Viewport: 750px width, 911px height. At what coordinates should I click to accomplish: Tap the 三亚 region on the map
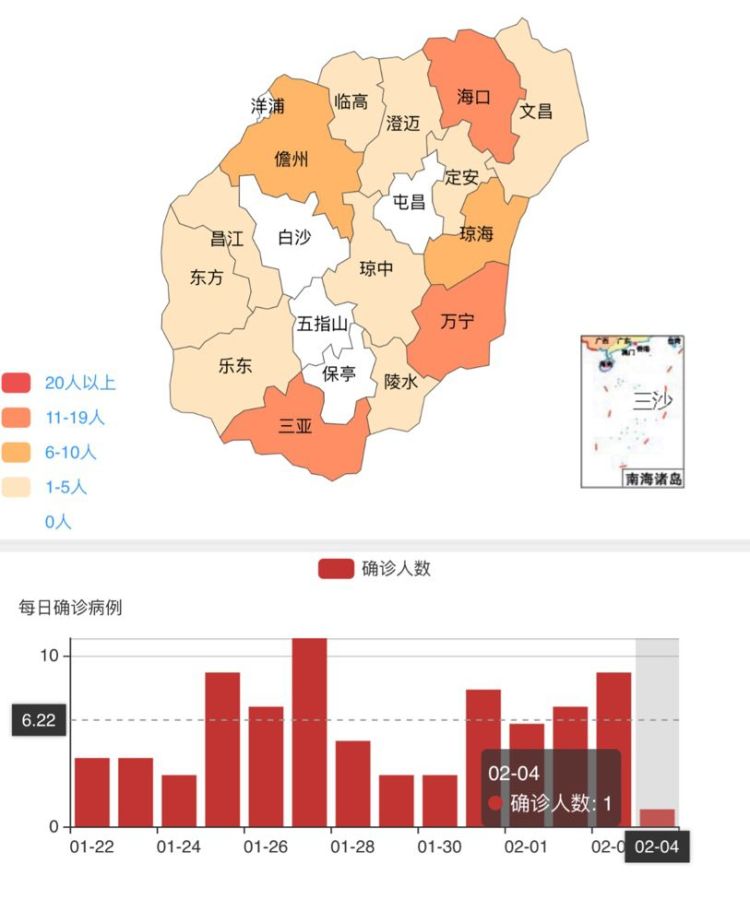pos(296,427)
